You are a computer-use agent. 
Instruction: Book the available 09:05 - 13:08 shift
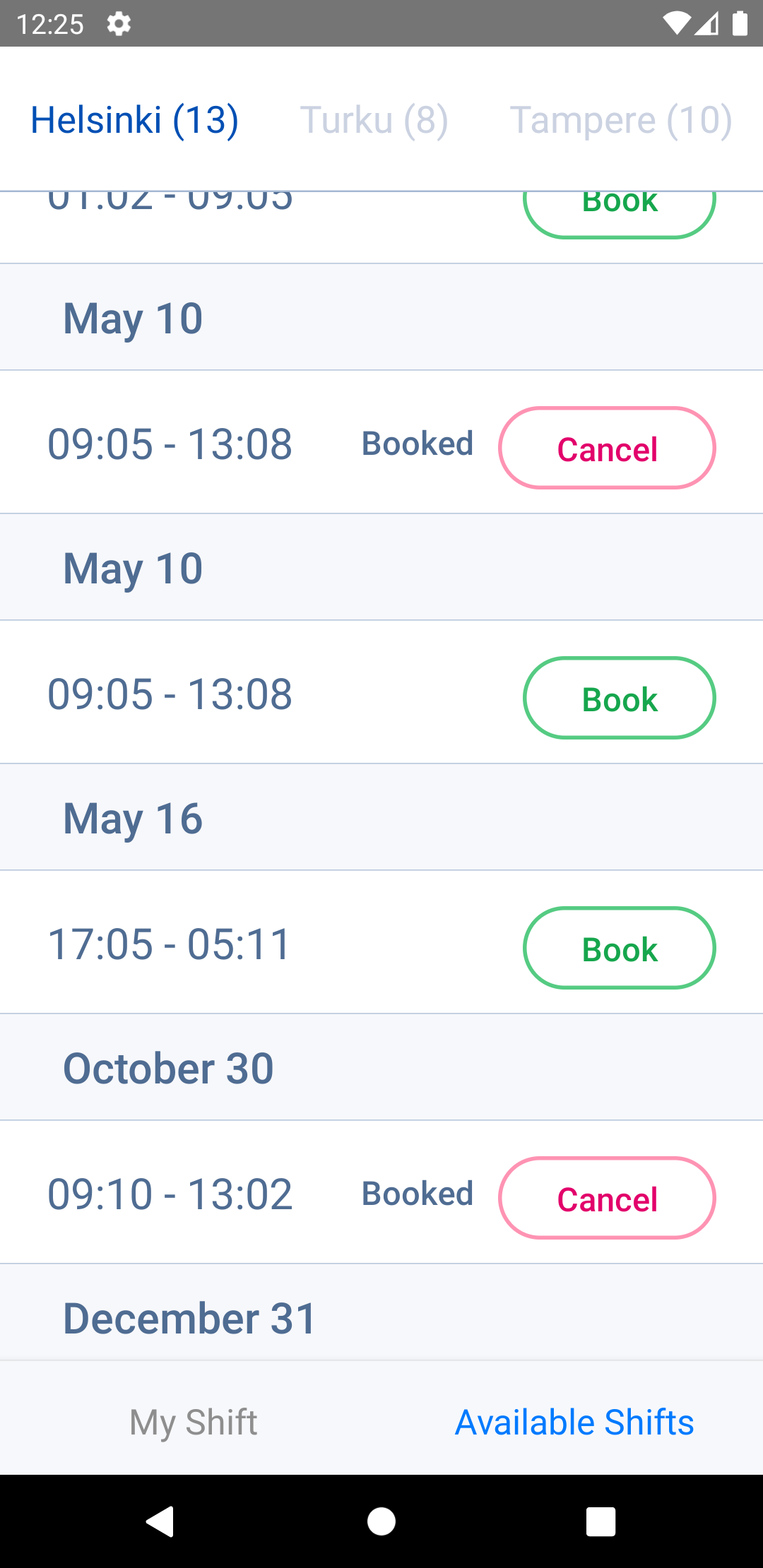[x=619, y=698]
